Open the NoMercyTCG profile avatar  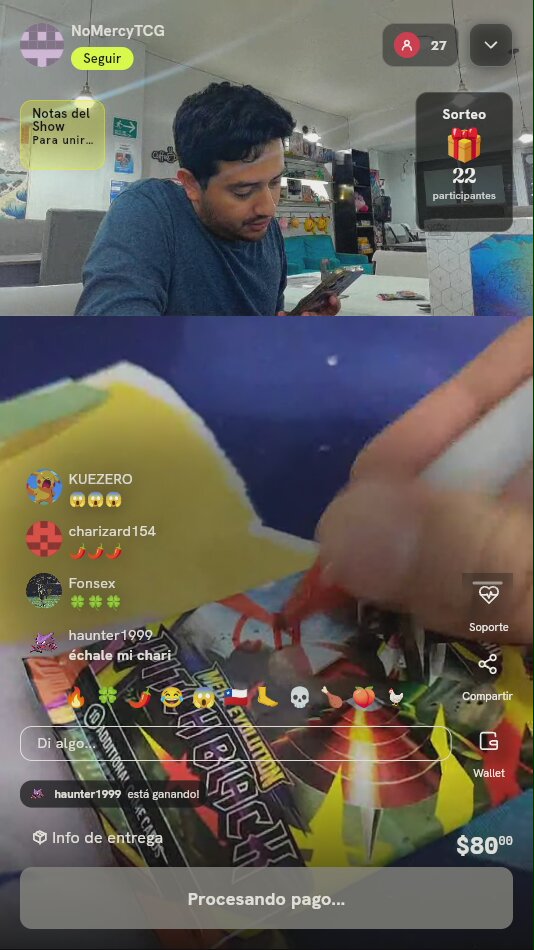point(42,45)
